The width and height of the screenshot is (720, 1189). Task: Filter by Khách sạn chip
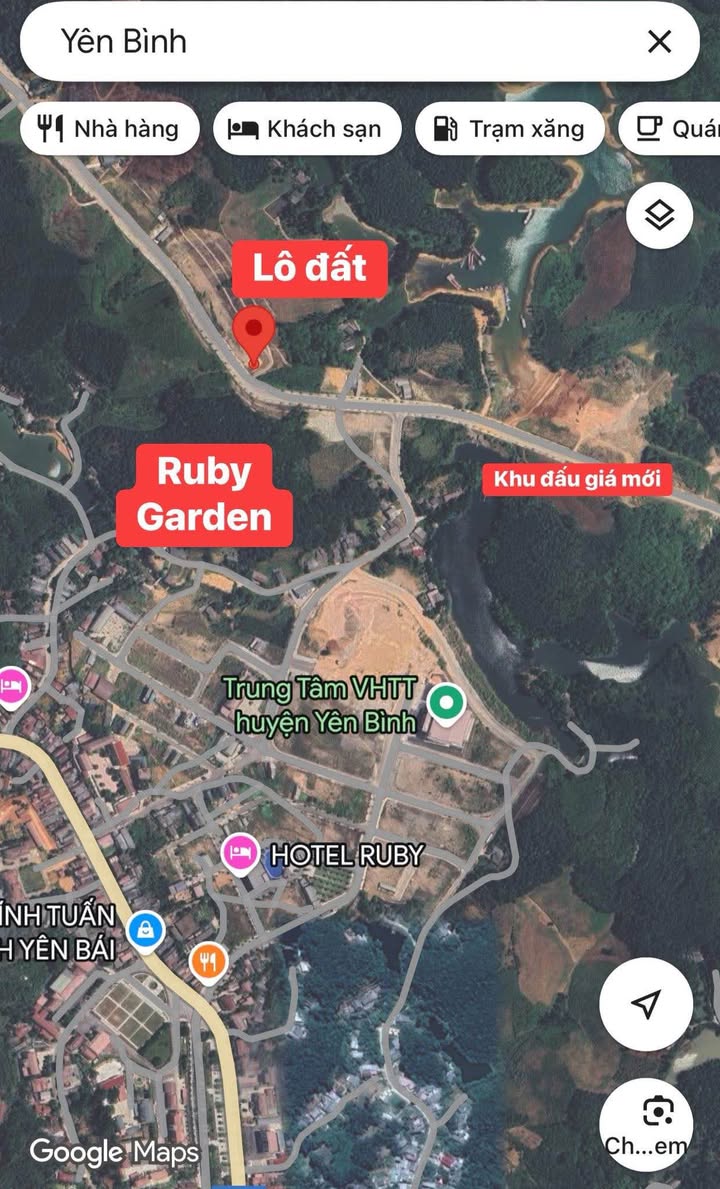pos(307,129)
